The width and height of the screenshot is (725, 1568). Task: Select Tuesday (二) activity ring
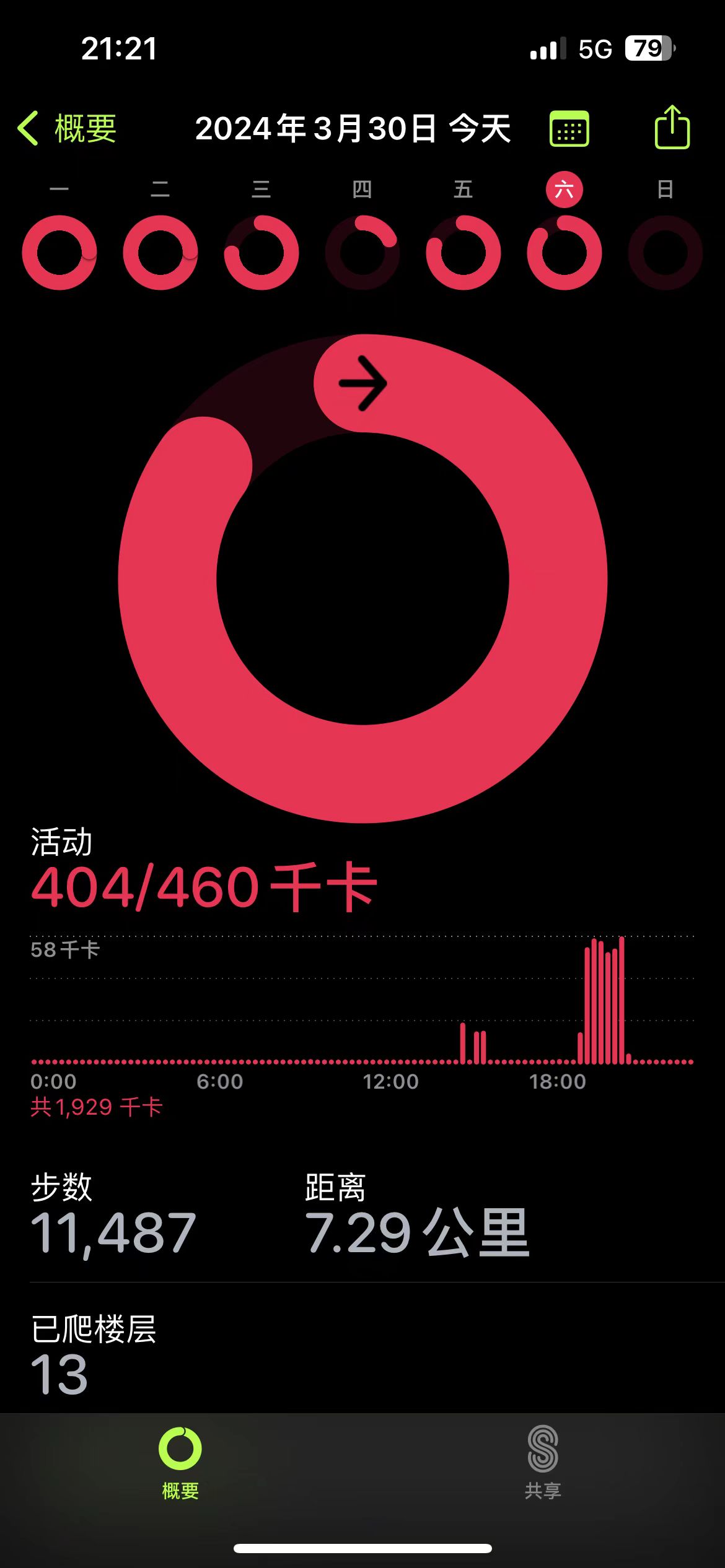click(x=160, y=252)
